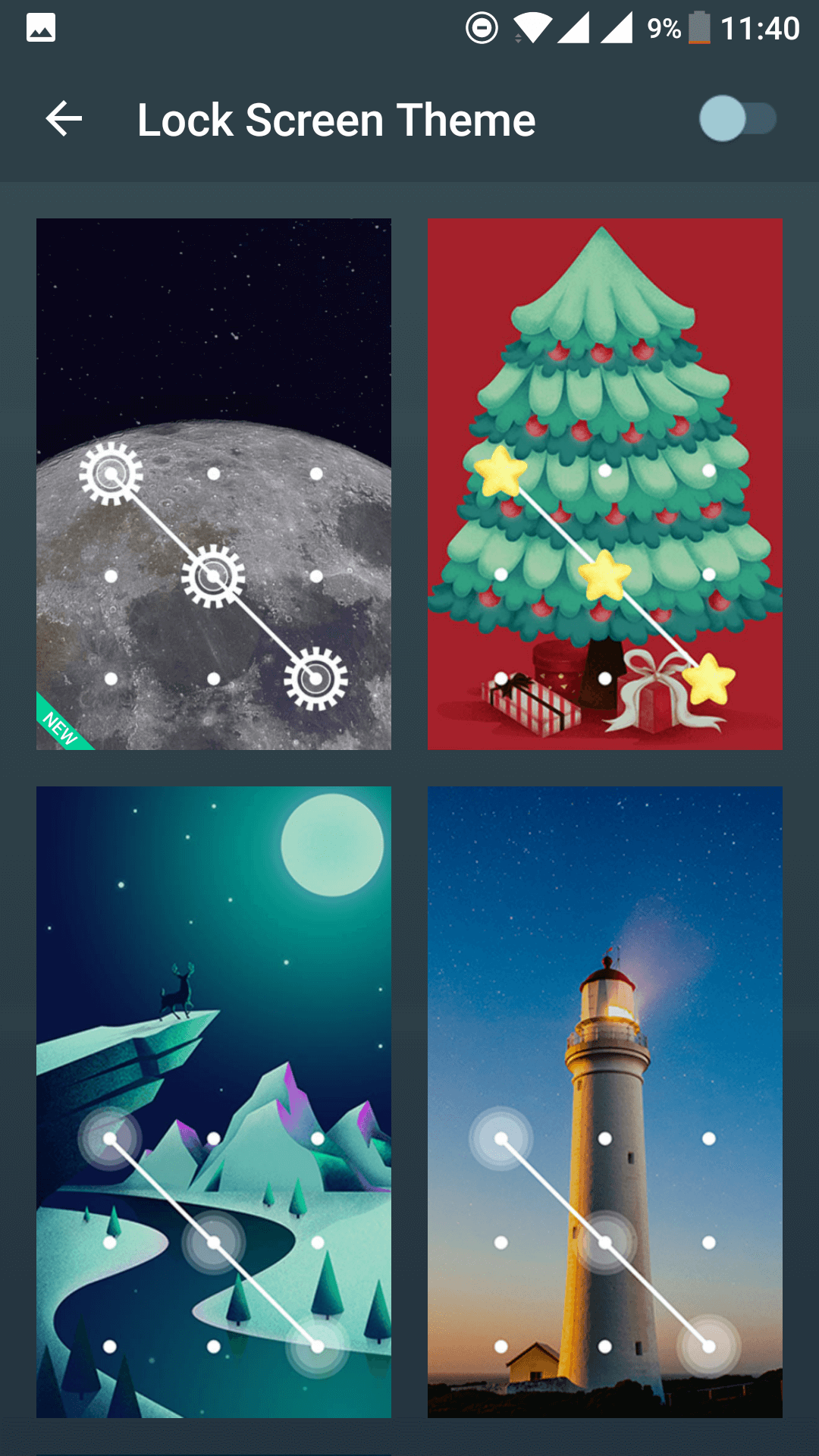Toggle the Lock Screen Theme switch
The height and width of the screenshot is (1456, 819).
(x=738, y=118)
